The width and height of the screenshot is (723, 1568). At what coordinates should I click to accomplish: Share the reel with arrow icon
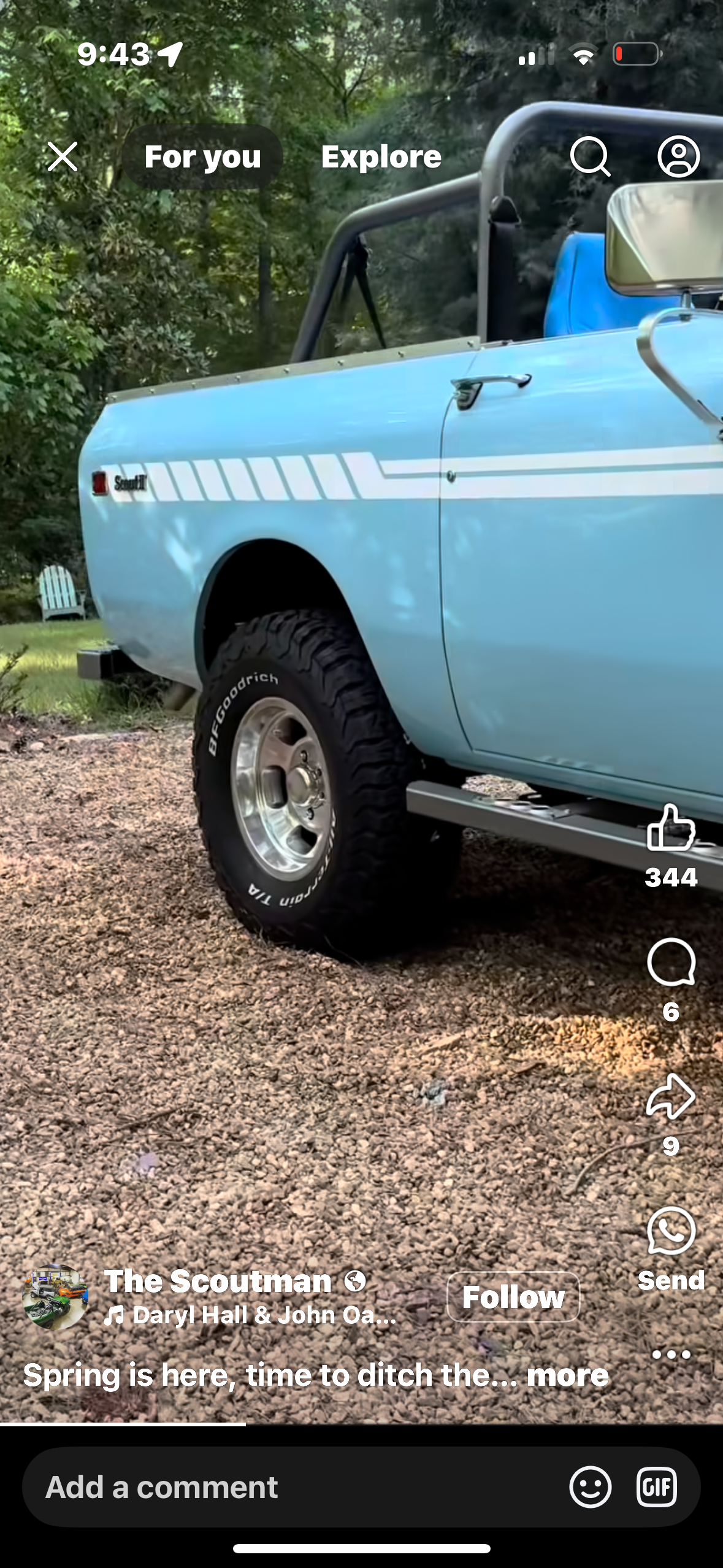pyautogui.click(x=671, y=1096)
